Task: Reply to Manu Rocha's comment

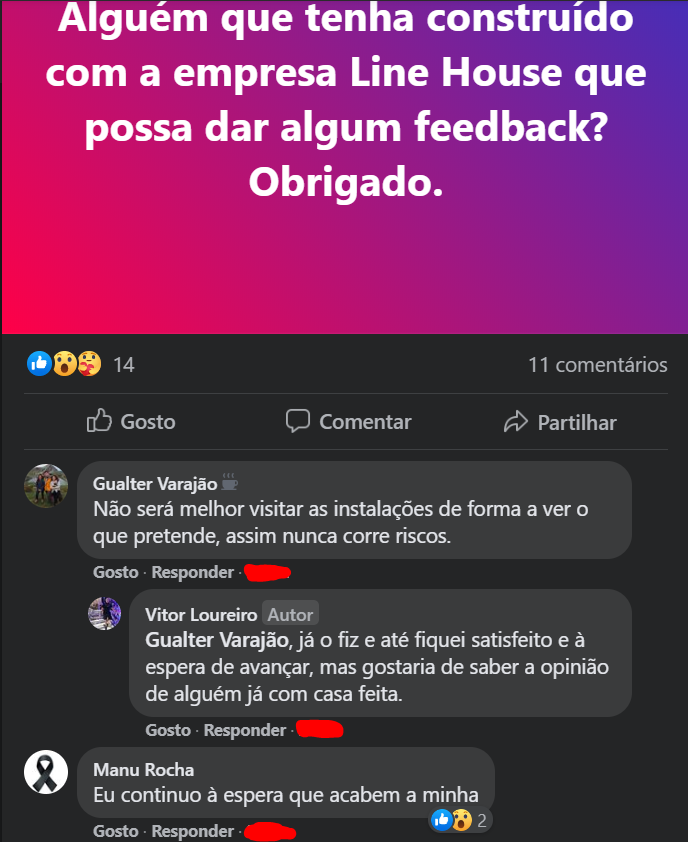Action: click(x=192, y=831)
